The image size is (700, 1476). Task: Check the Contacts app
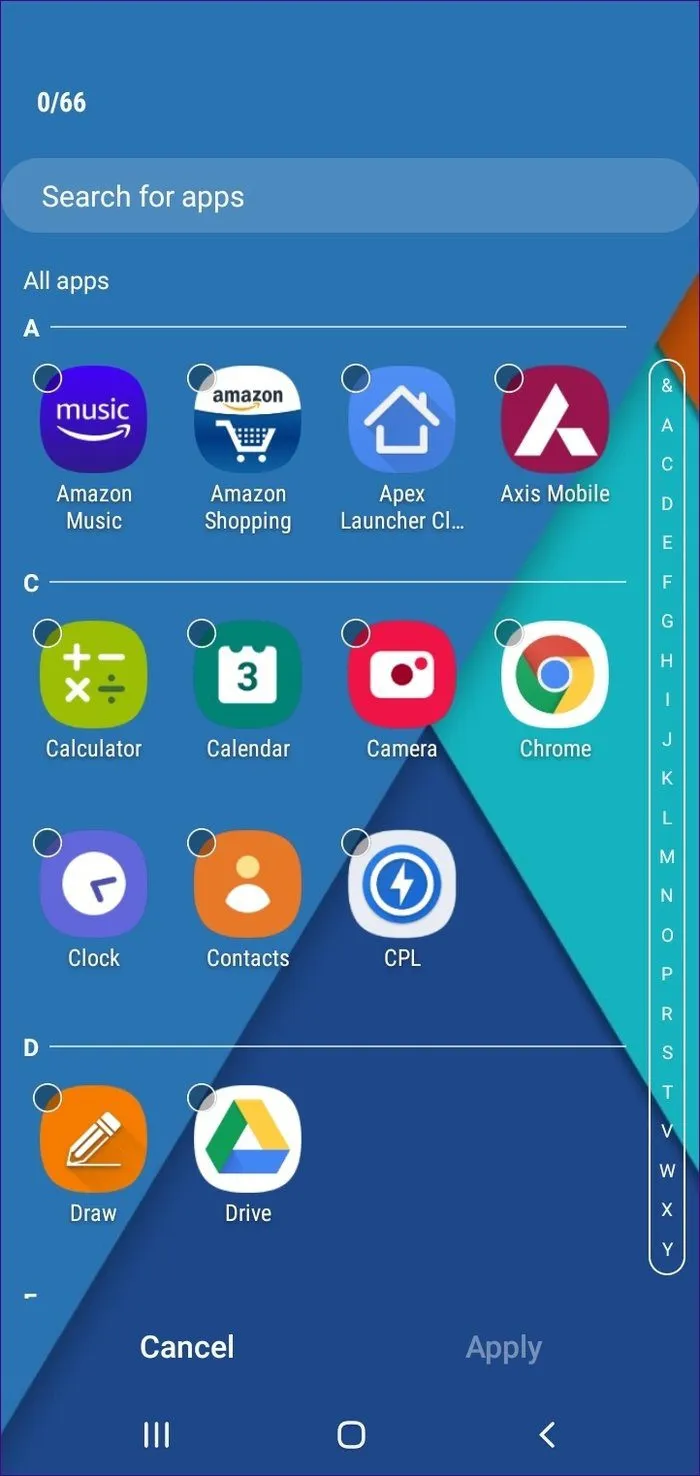click(x=247, y=884)
